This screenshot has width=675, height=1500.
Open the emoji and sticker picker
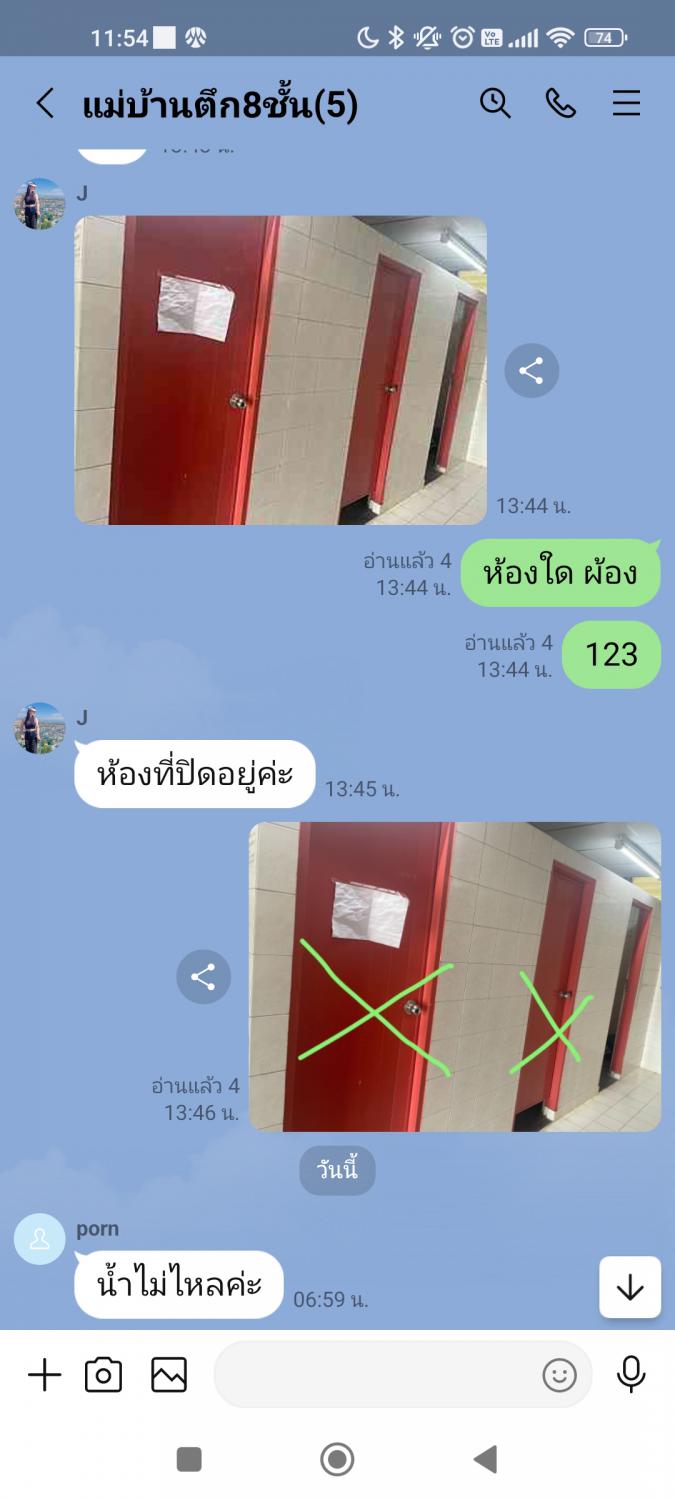tap(559, 1376)
